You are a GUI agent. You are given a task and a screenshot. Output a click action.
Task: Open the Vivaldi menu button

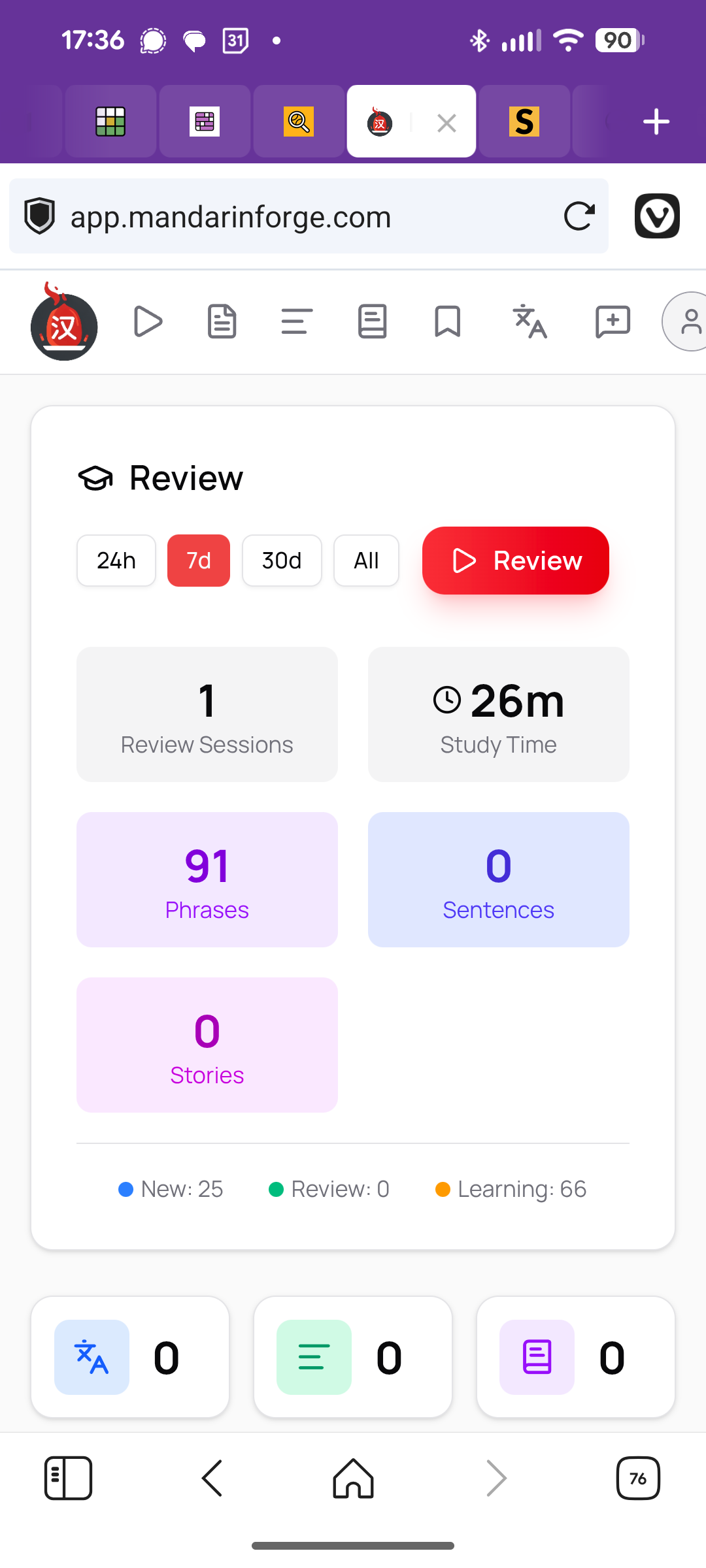click(x=657, y=216)
